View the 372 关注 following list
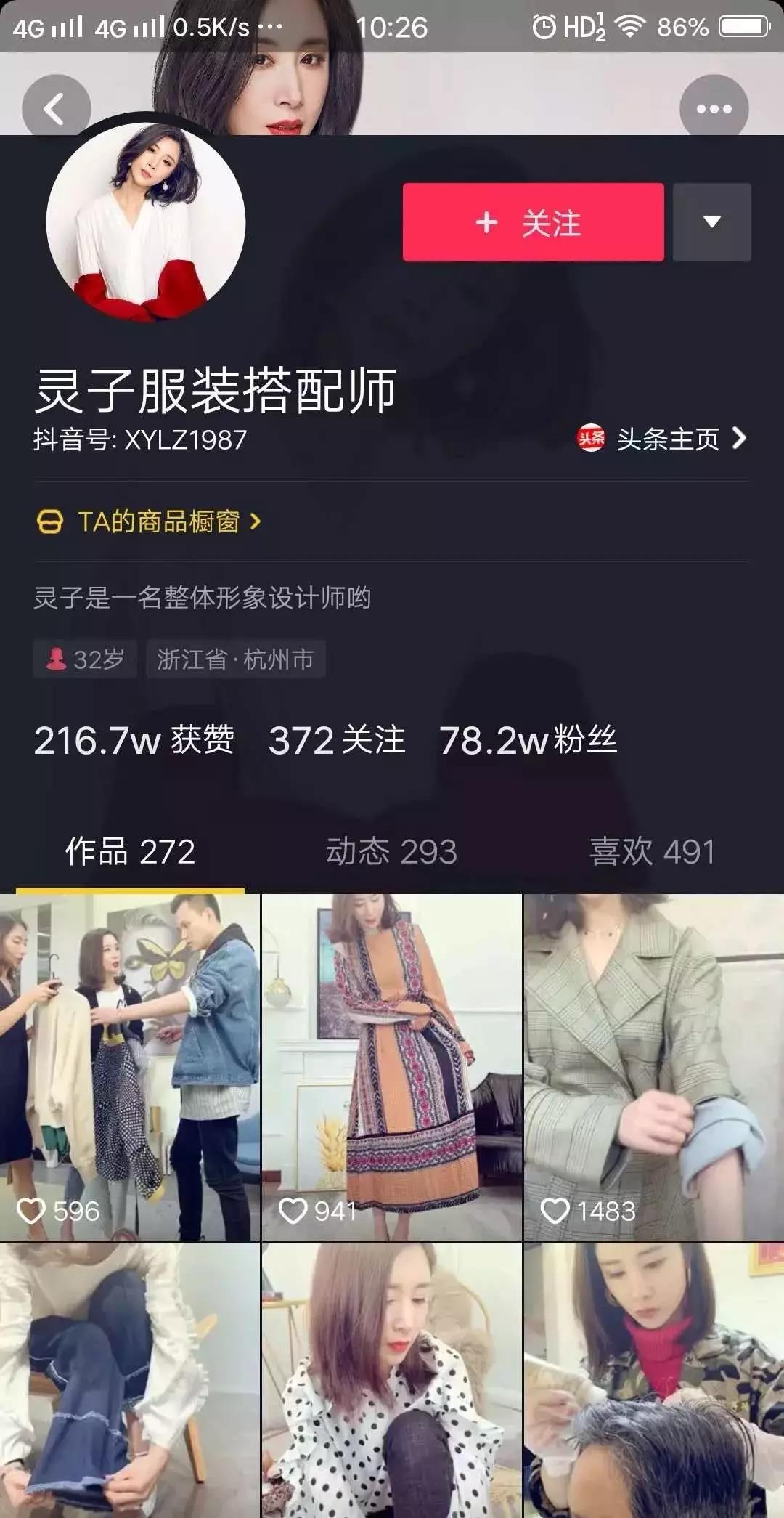Screen dimensions: 784x1518 point(337,740)
